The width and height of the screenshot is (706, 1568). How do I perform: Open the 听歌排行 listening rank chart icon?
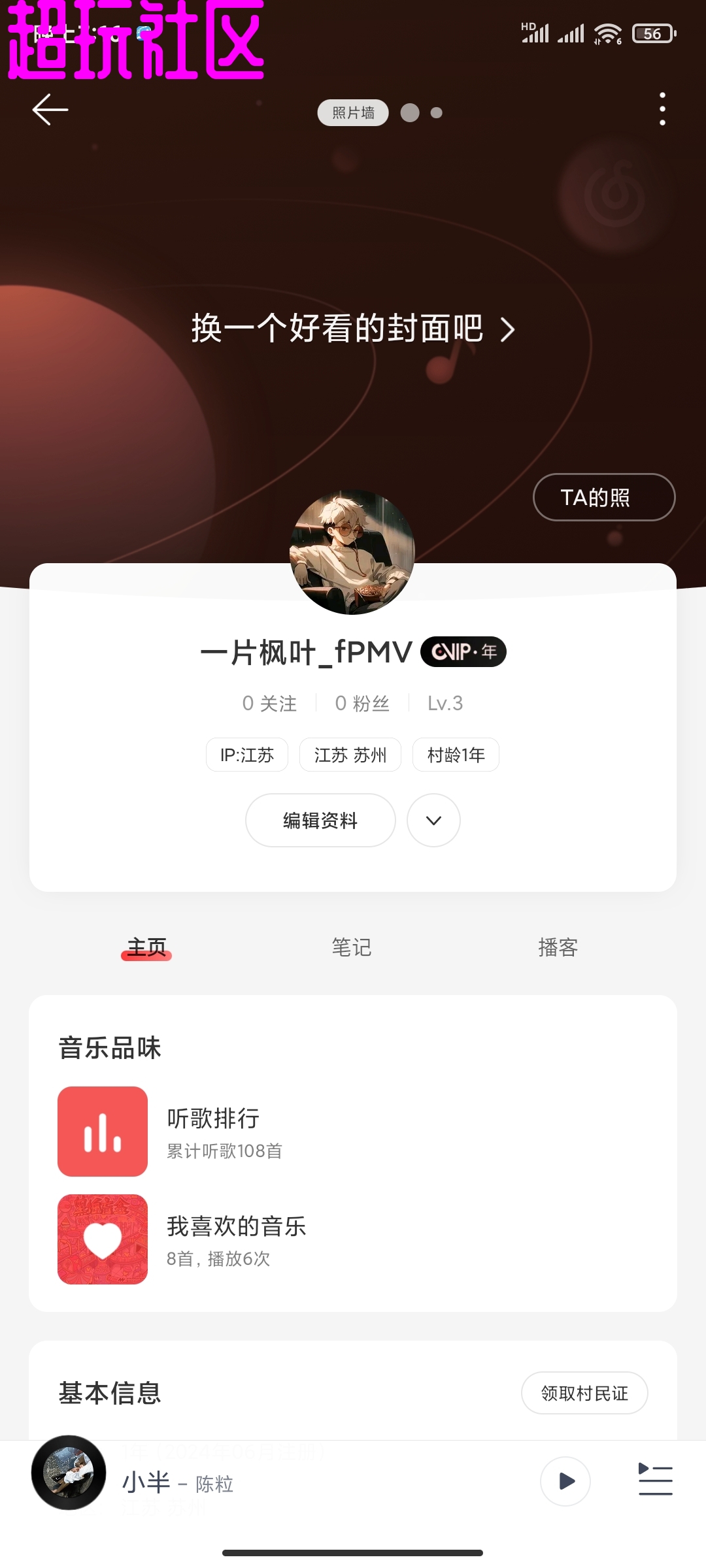coord(102,1132)
